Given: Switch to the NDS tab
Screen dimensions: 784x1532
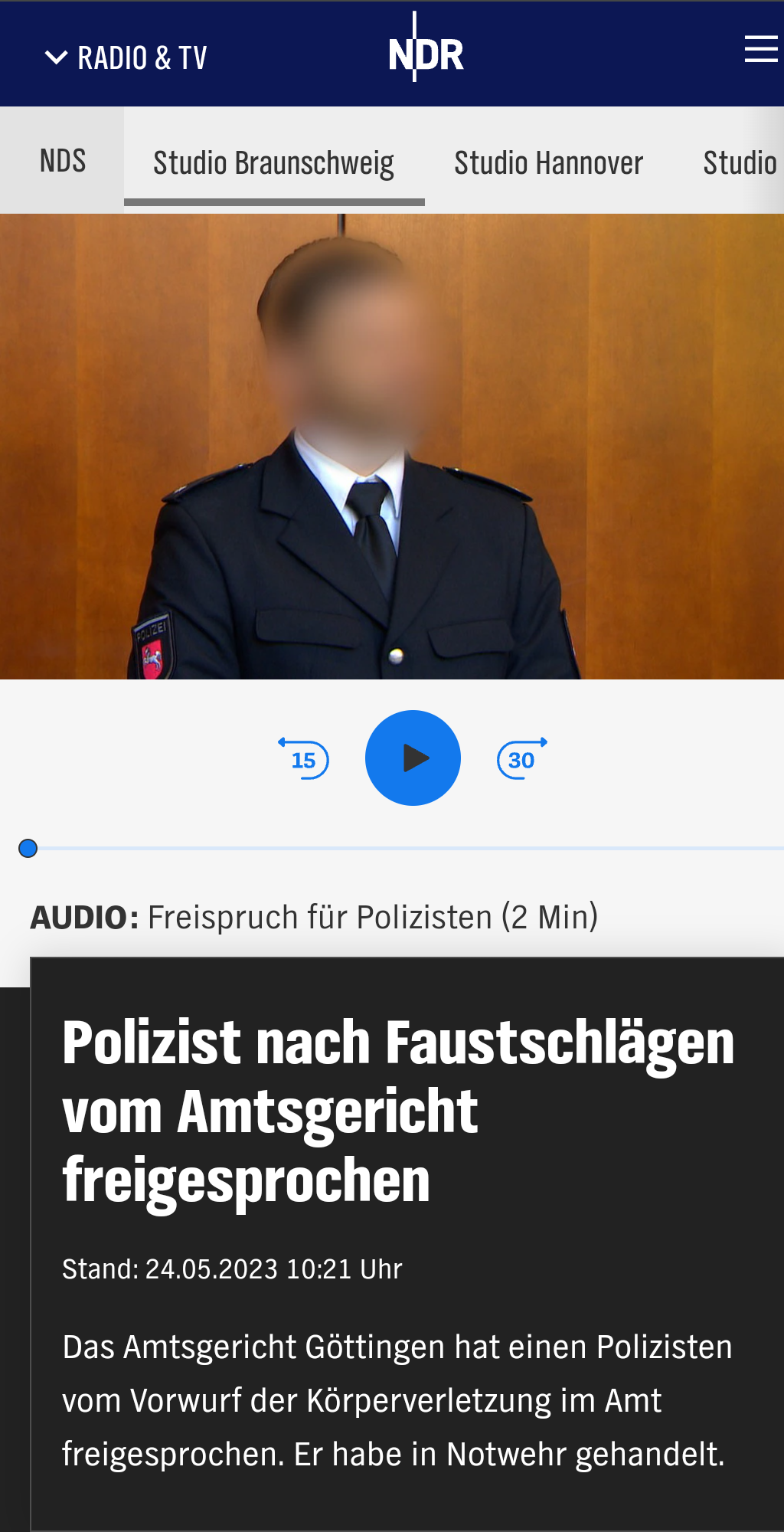Looking at the screenshot, I should [62, 161].
